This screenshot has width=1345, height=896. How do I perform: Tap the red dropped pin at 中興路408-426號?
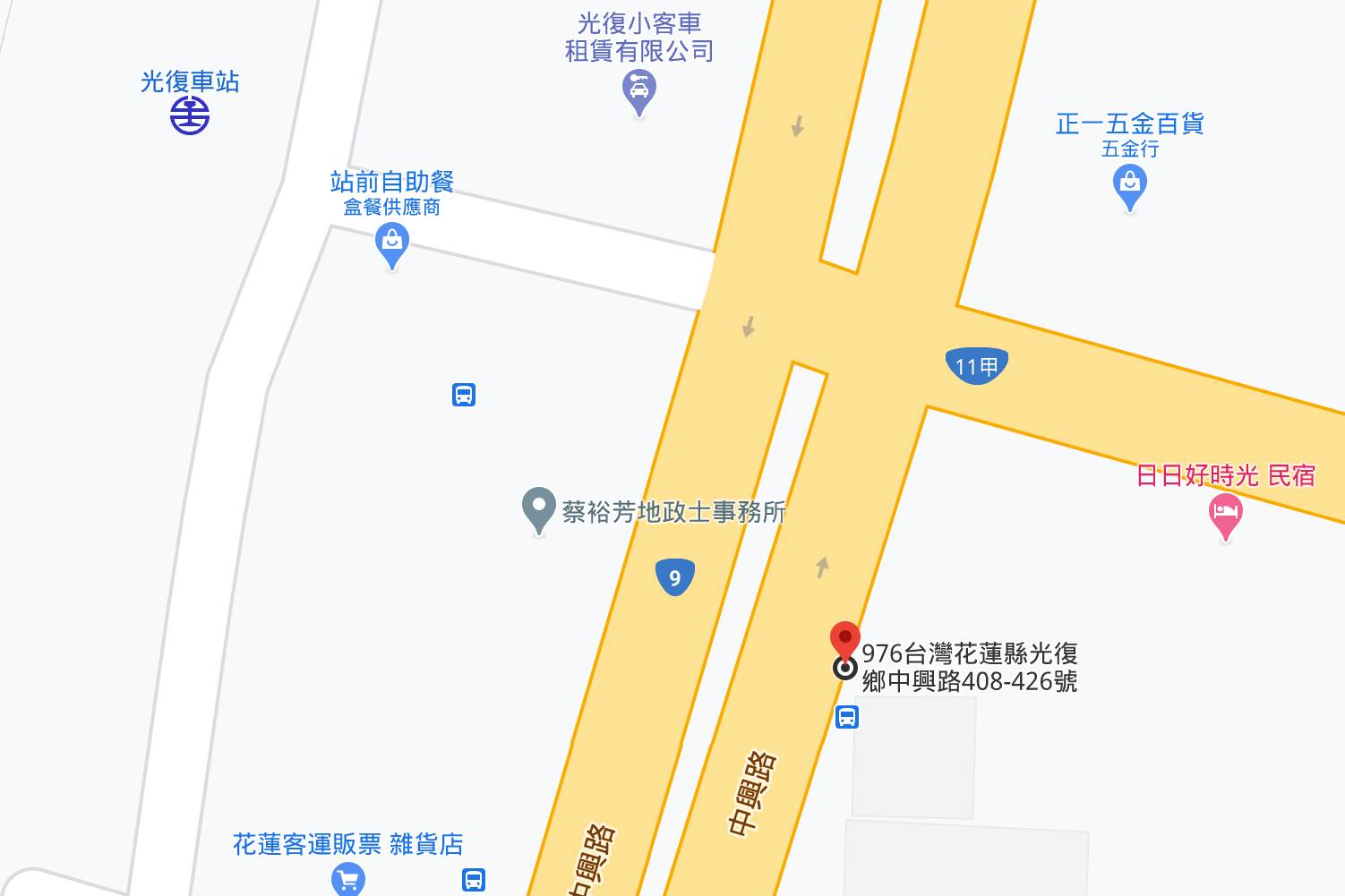click(844, 641)
